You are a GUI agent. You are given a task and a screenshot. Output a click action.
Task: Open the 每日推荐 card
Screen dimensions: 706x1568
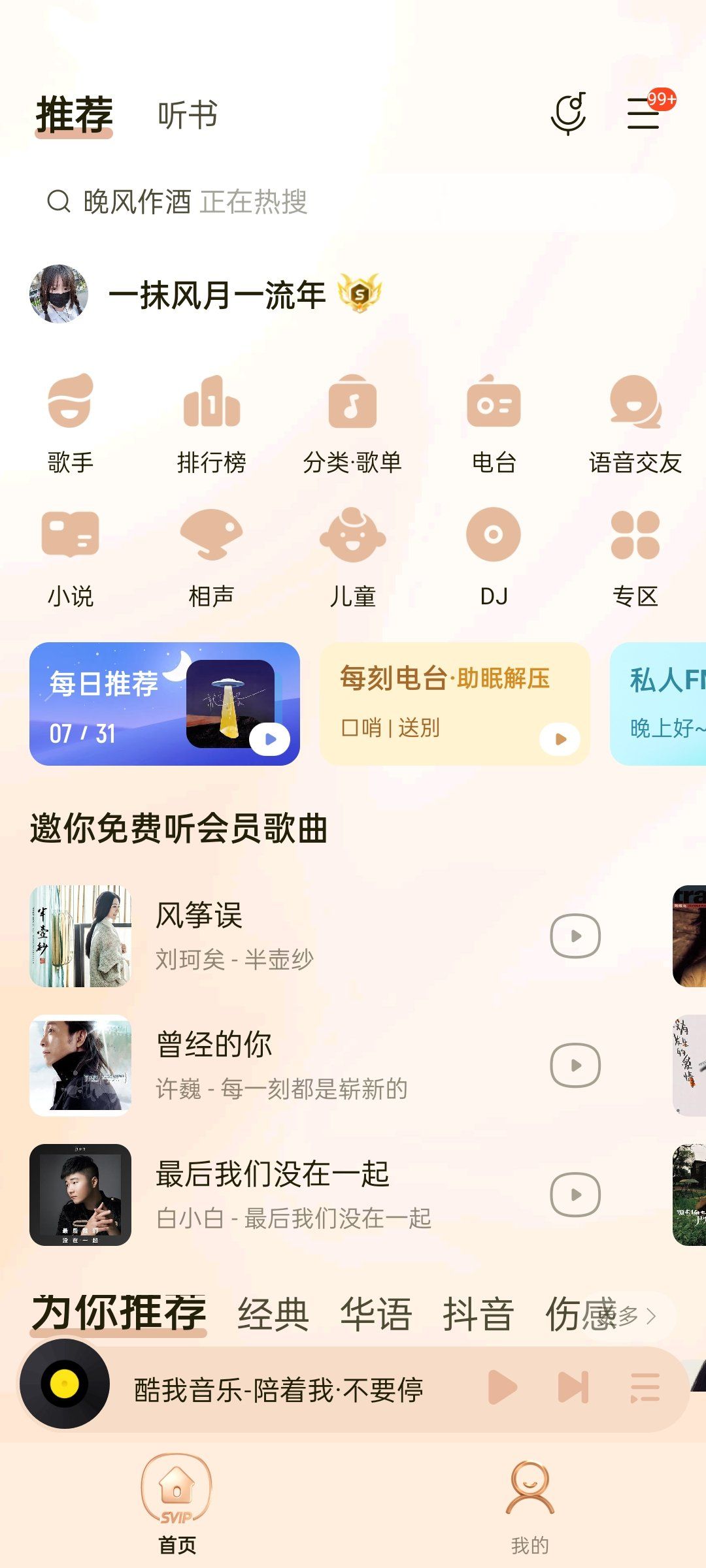tap(164, 704)
